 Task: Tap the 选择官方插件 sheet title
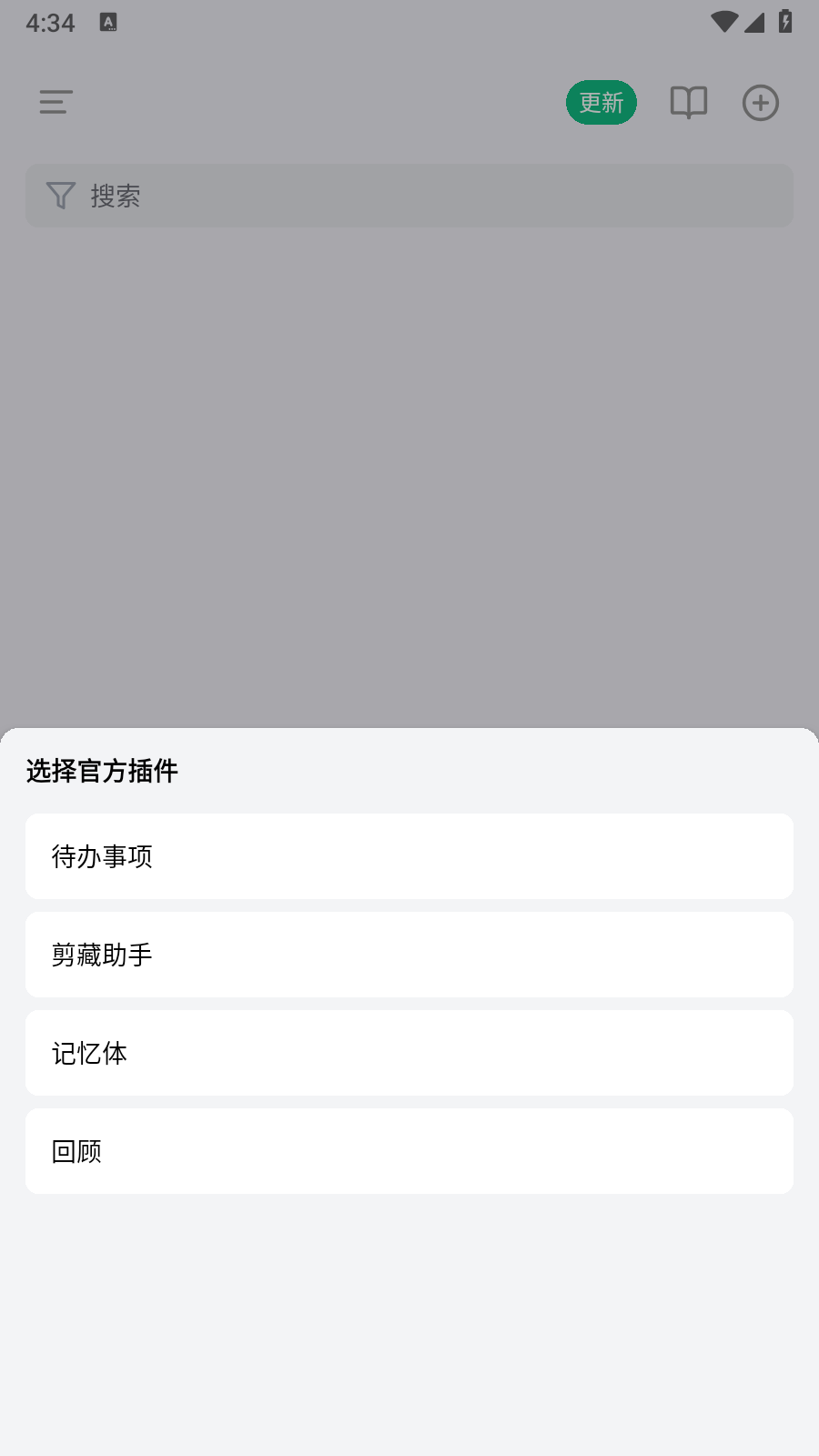(101, 771)
